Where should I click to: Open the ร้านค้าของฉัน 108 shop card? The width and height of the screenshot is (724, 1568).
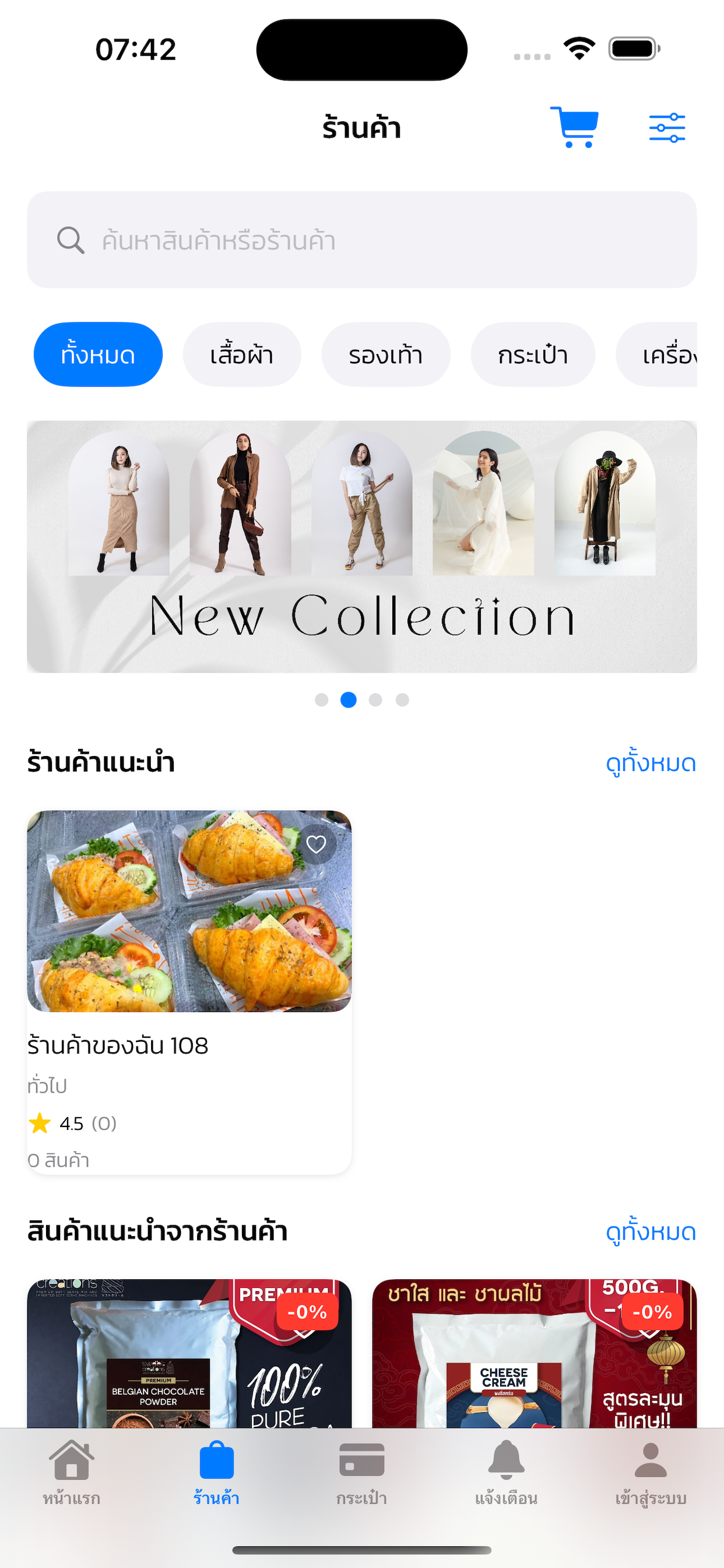189,992
